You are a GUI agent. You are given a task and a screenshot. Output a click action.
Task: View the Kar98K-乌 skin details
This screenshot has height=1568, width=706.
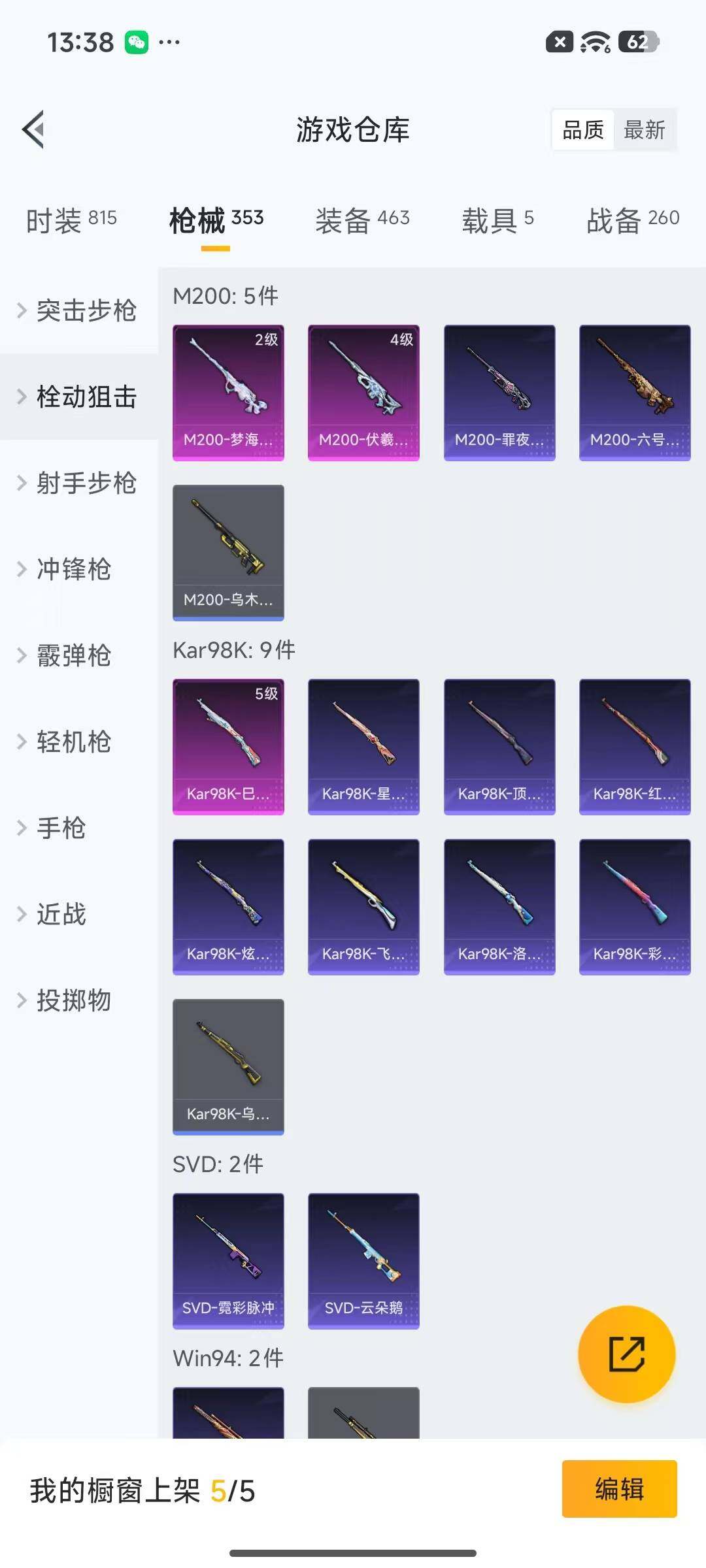tap(227, 1066)
